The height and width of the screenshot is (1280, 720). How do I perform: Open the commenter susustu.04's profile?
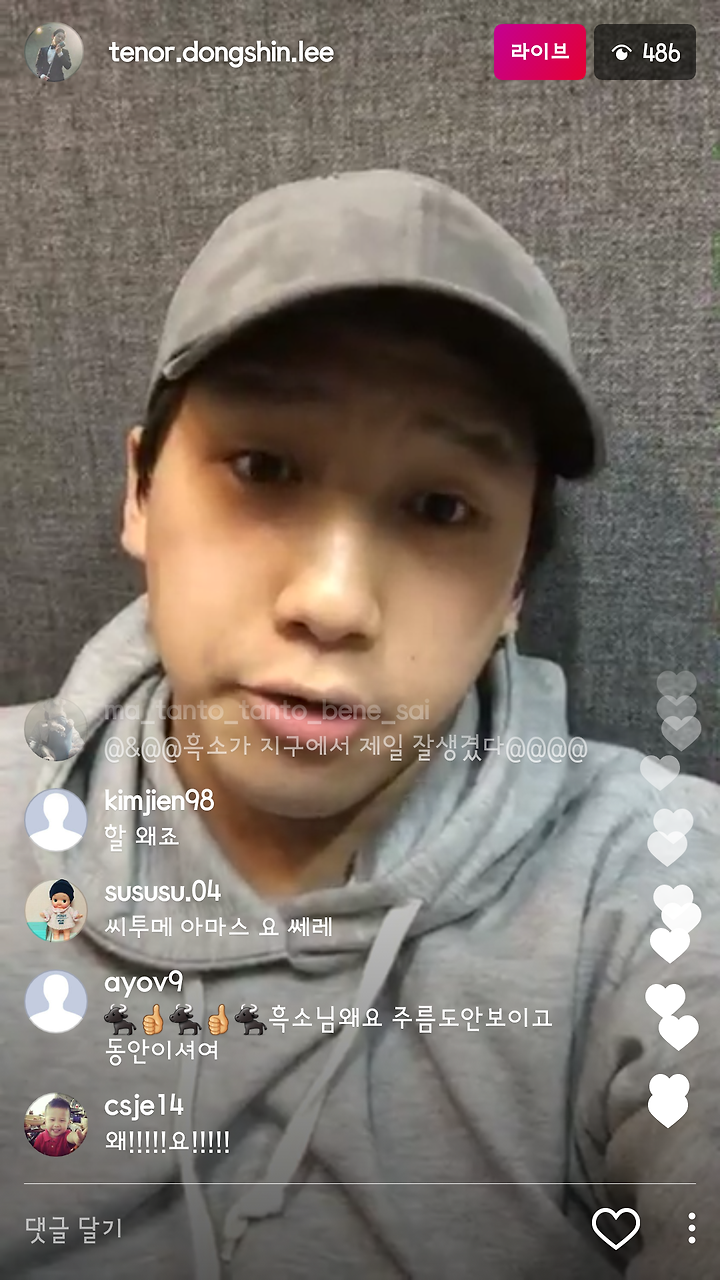[55, 910]
